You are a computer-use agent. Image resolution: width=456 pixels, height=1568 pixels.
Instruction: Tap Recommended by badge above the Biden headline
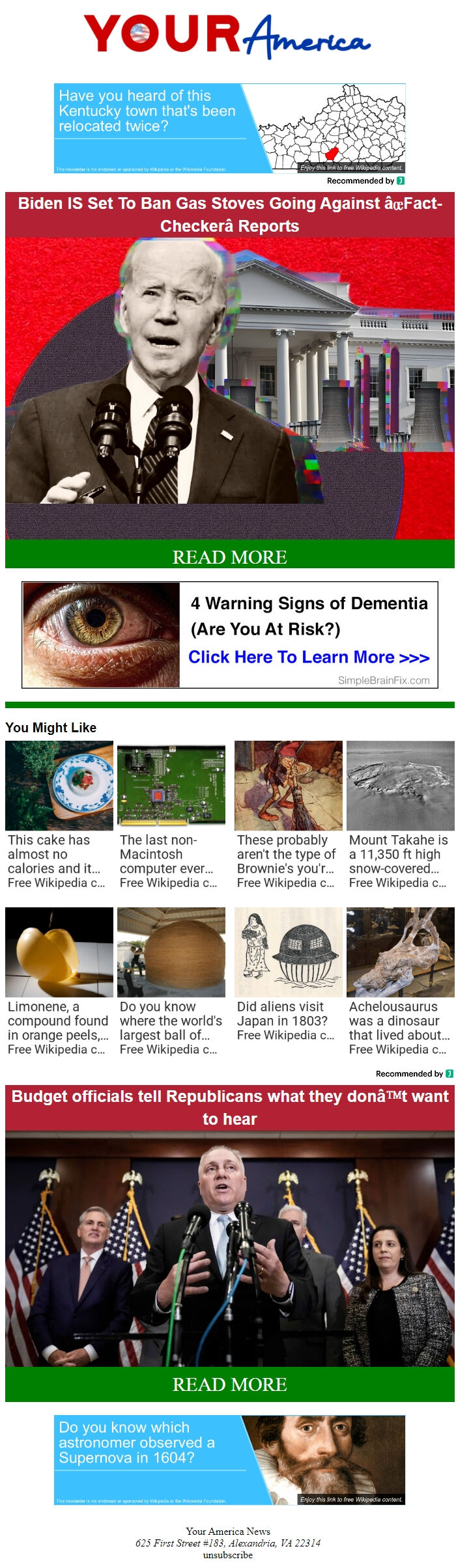point(365,181)
